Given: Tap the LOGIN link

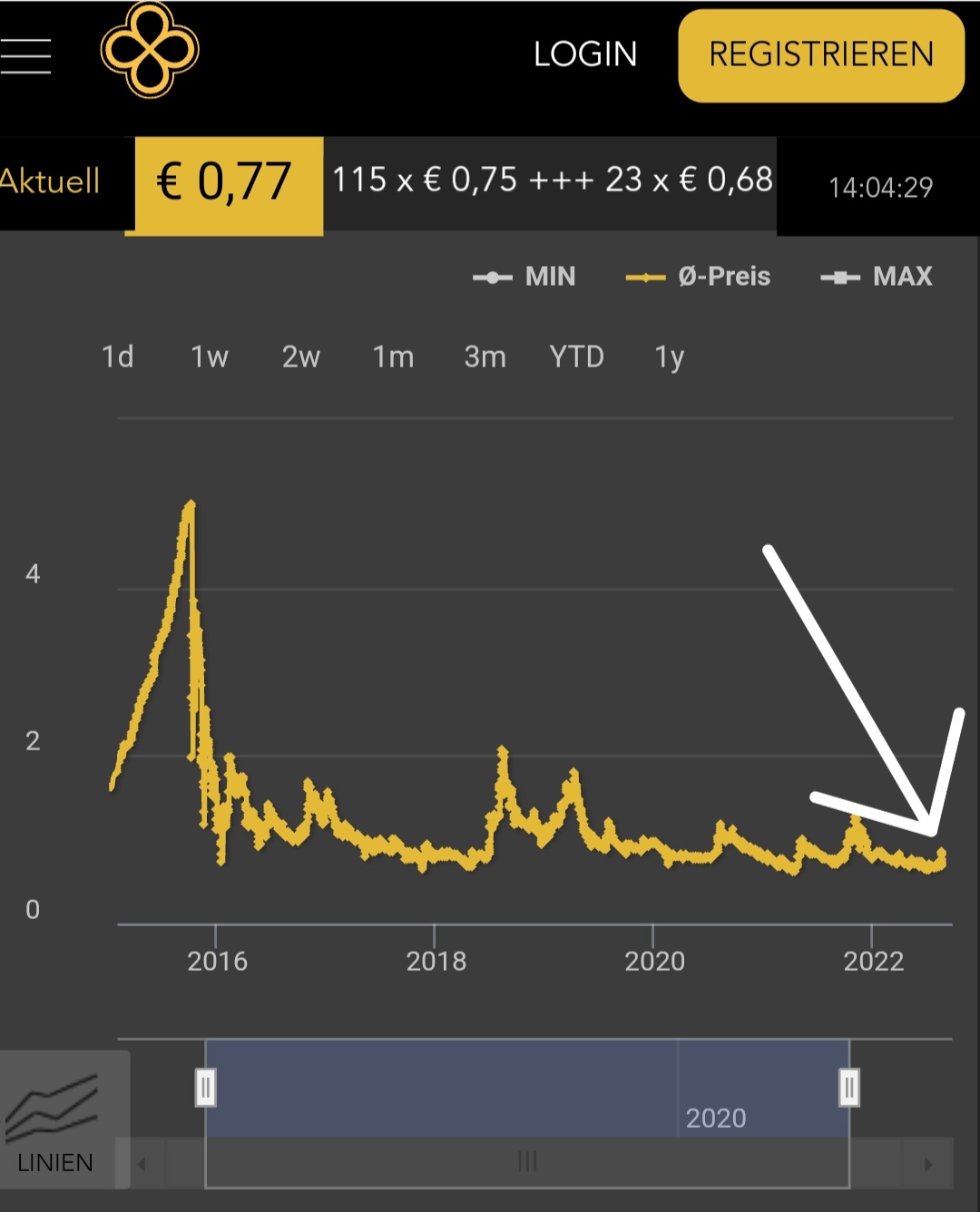Looking at the screenshot, I should pyautogui.click(x=585, y=54).
